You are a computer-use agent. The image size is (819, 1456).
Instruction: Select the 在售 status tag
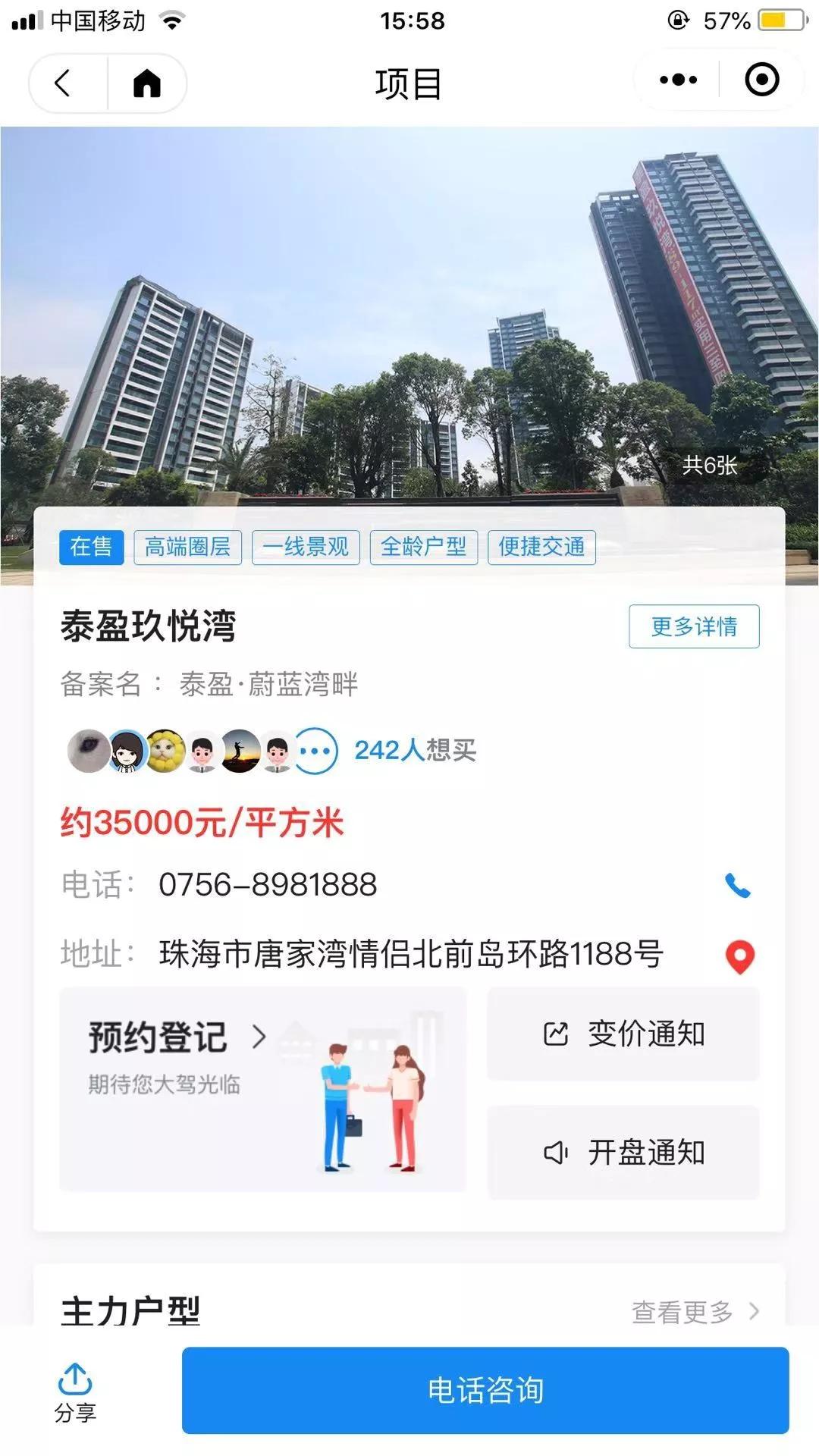(x=91, y=548)
